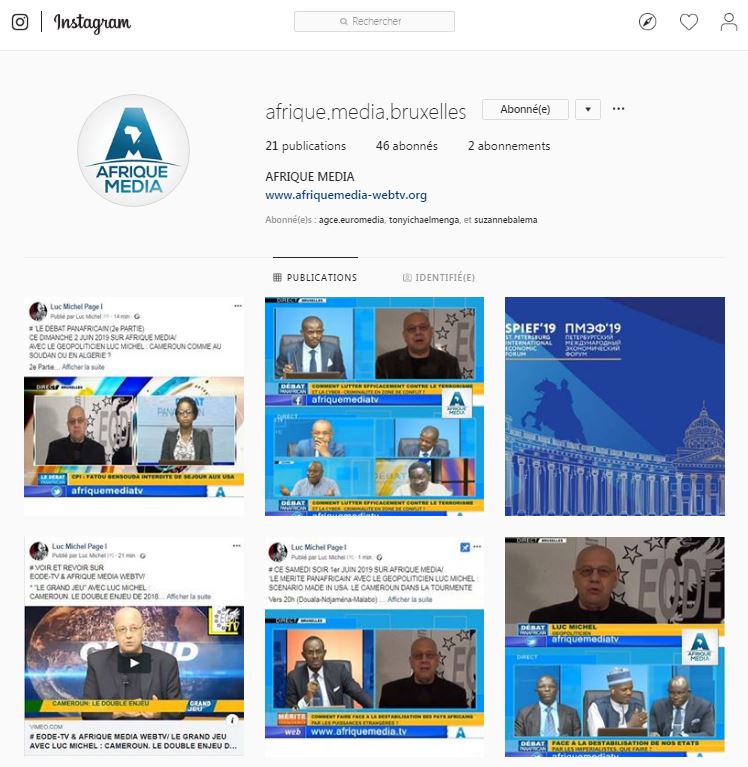Image resolution: width=748 pixels, height=767 pixels.
Task: Open the explore compass icon
Action: [648, 22]
